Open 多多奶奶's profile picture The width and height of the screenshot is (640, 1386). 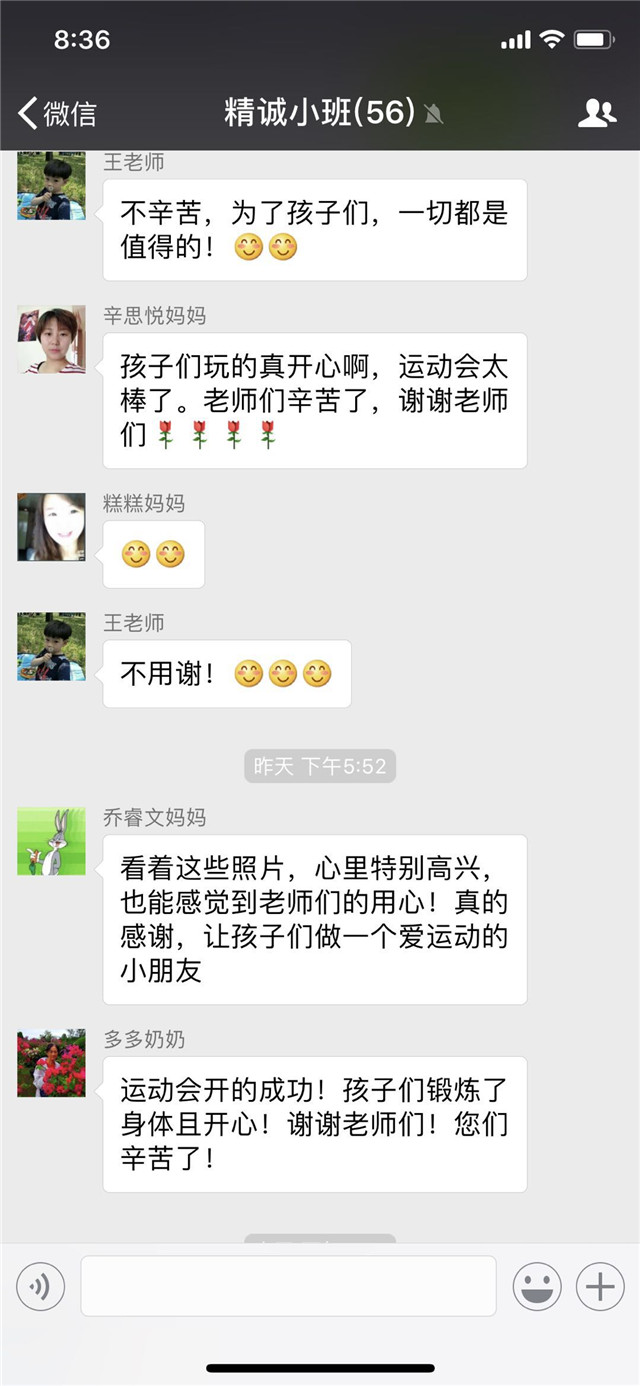point(51,1063)
